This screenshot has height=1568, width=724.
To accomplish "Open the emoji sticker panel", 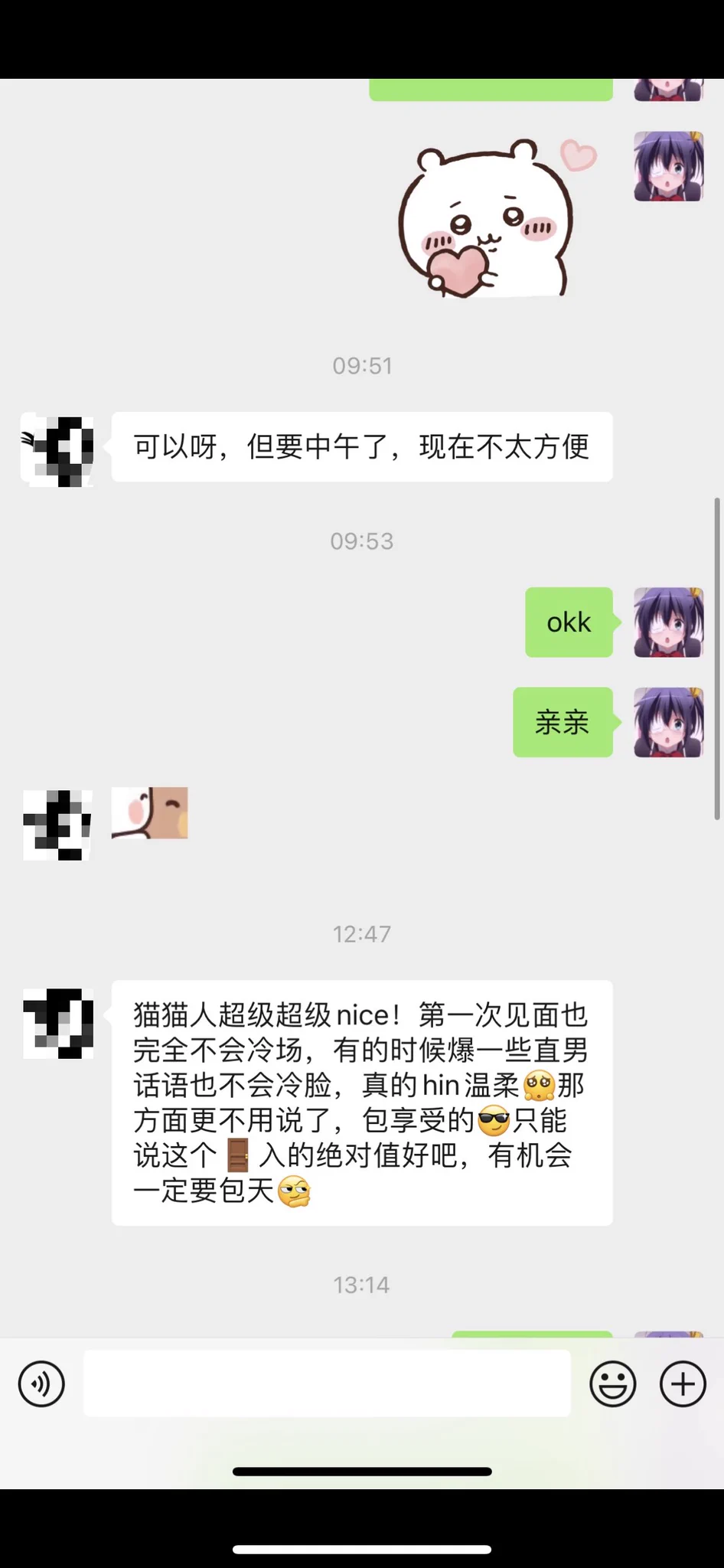I will pos(612,1383).
